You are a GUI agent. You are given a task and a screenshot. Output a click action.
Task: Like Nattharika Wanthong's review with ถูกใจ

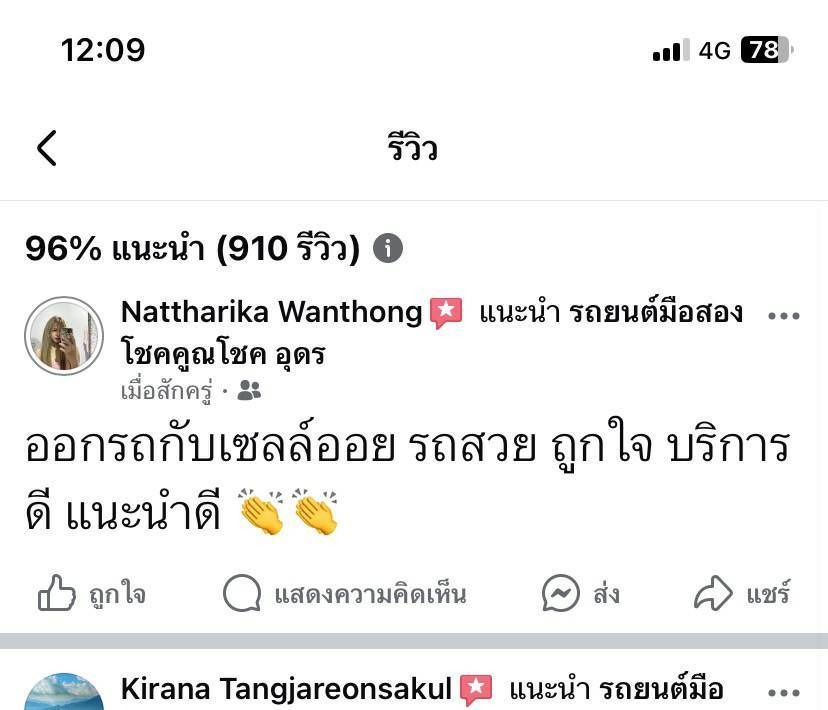tap(92, 595)
